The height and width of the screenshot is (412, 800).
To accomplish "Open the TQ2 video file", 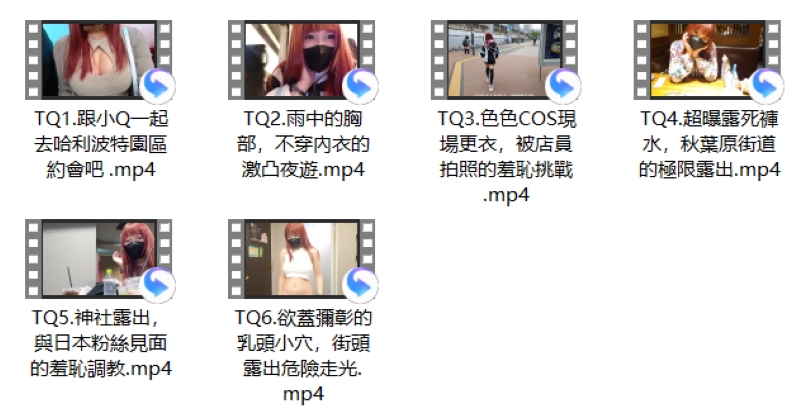I will tap(306, 60).
